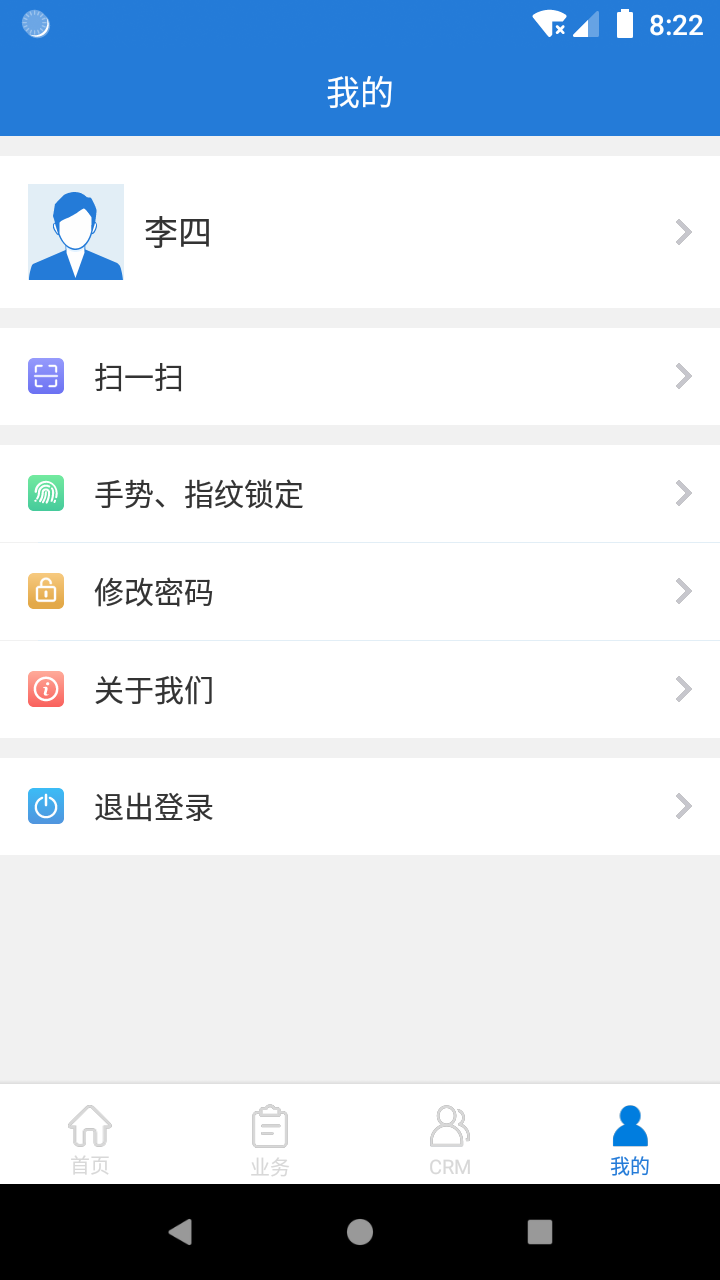This screenshot has width=720, height=1280.
Task: Tap the system home button
Action: pos(360,1232)
